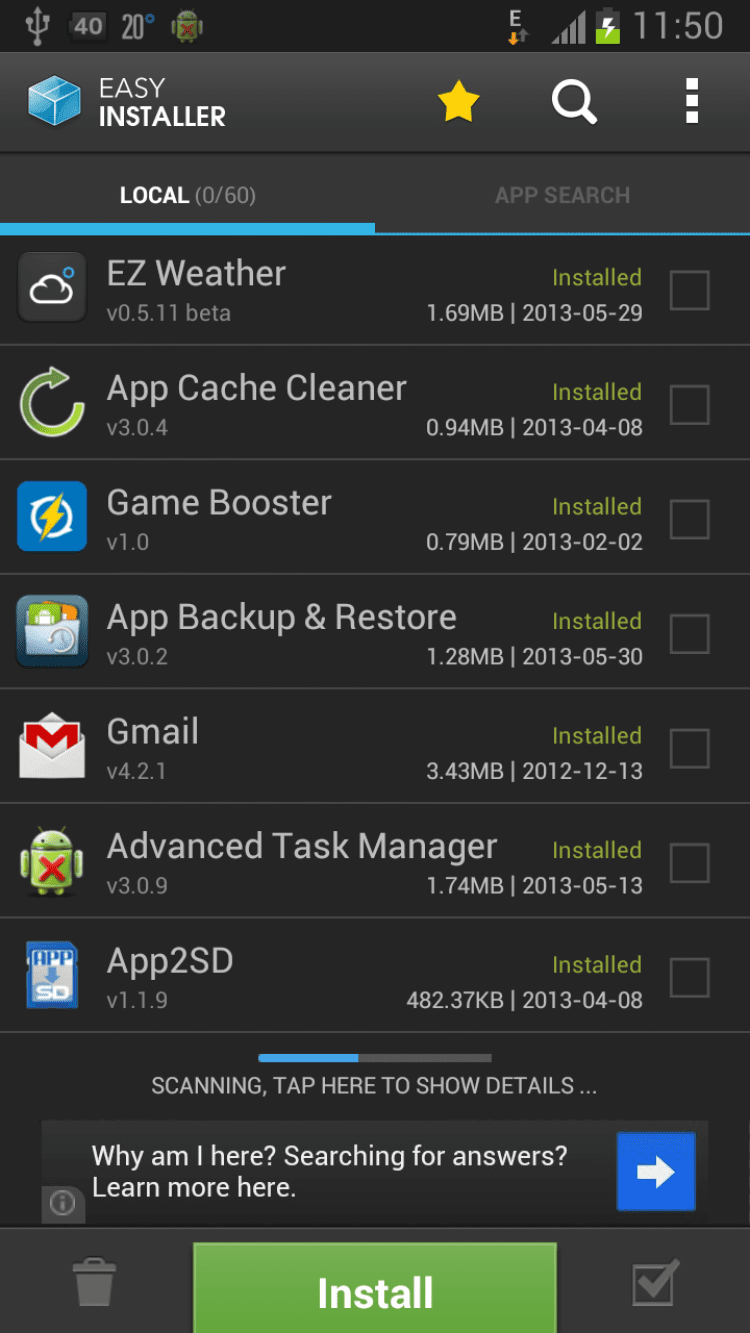Show scanning details
The height and width of the screenshot is (1333, 750).
point(374,1085)
